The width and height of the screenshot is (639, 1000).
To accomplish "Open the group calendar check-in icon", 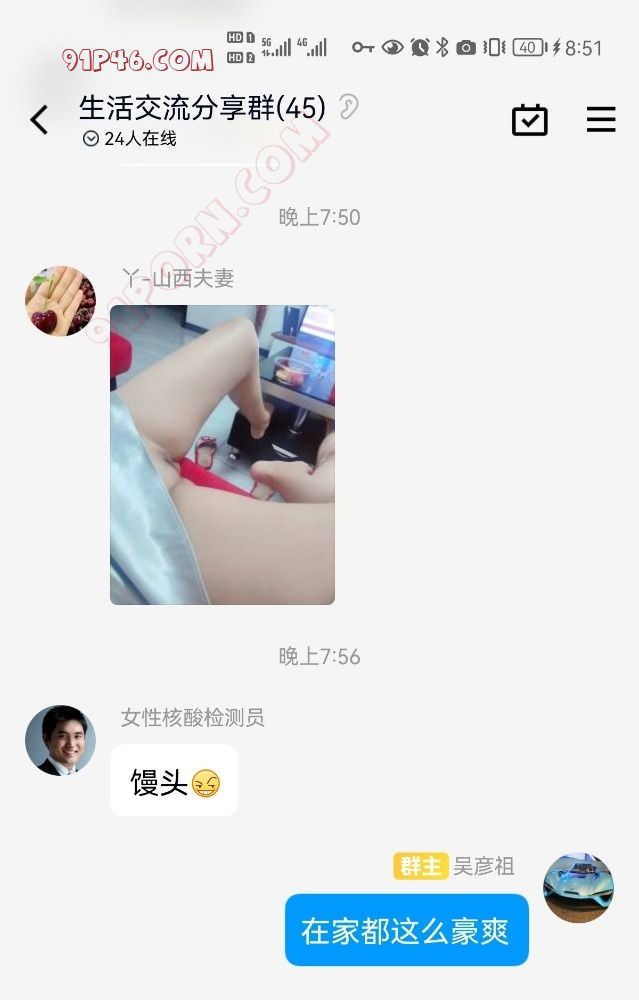I will [x=529, y=120].
